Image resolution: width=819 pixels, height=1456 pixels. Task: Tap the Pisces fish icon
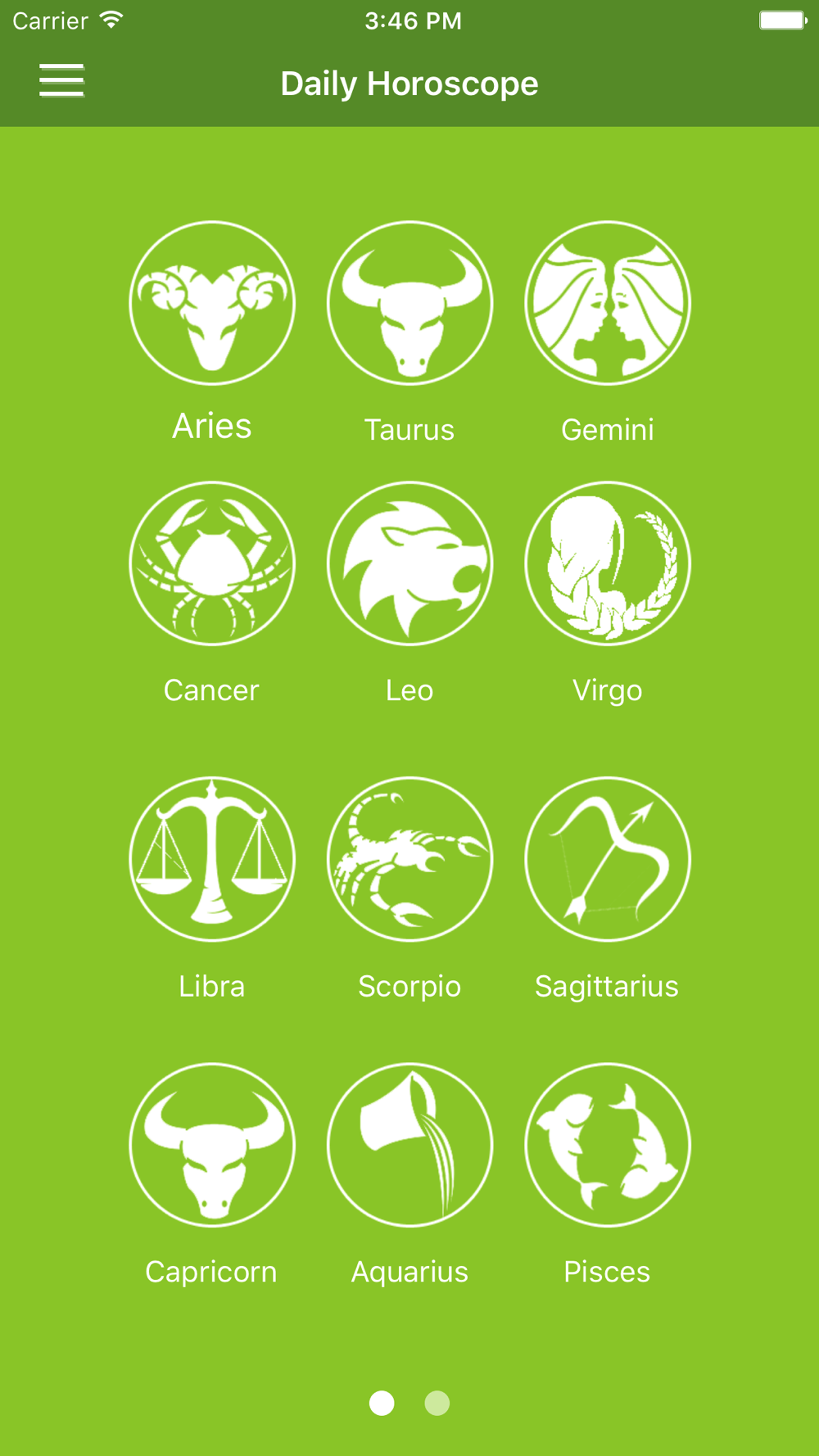coord(607,1145)
